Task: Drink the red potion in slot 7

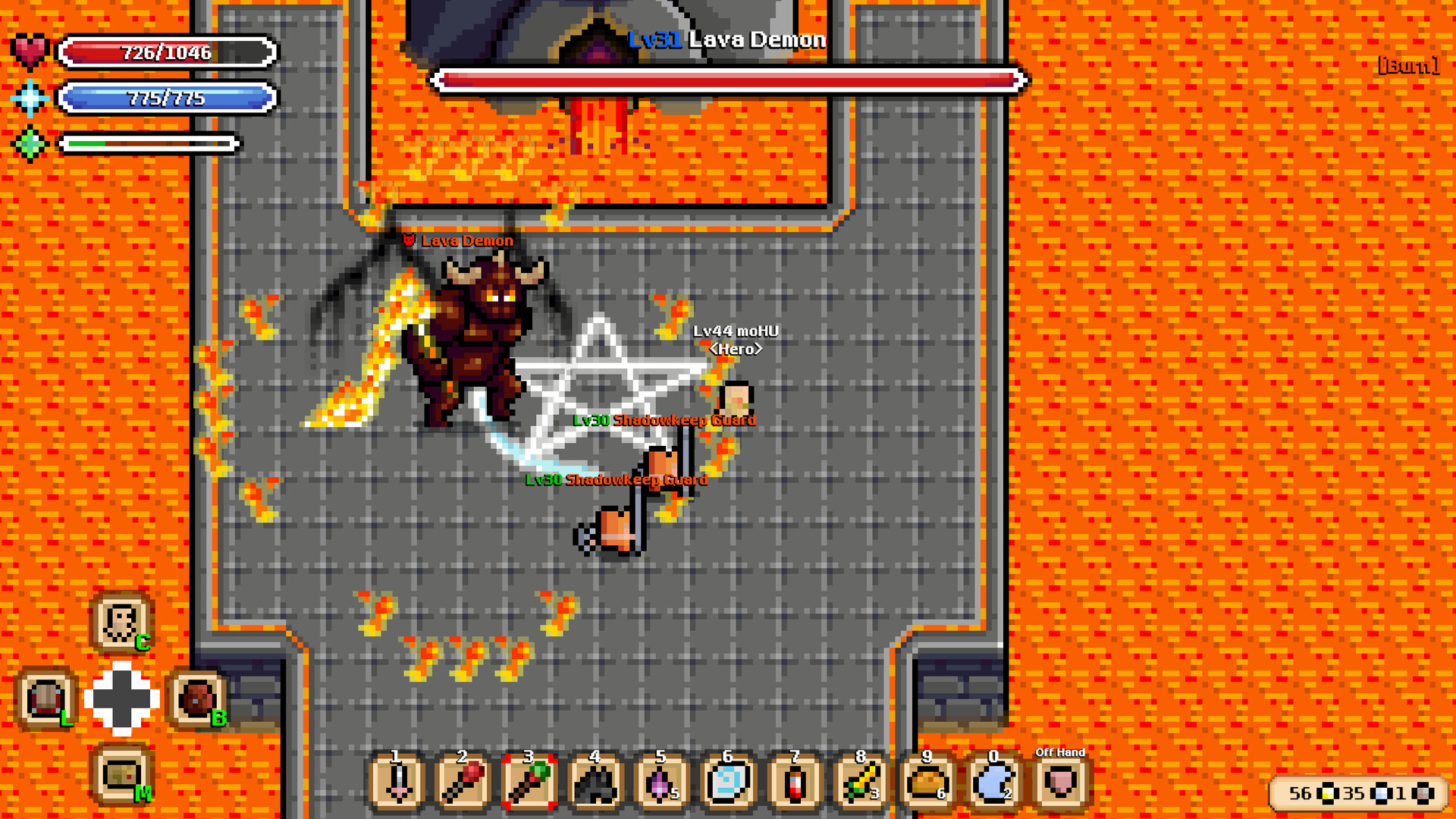Action: click(x=794, y=783)
